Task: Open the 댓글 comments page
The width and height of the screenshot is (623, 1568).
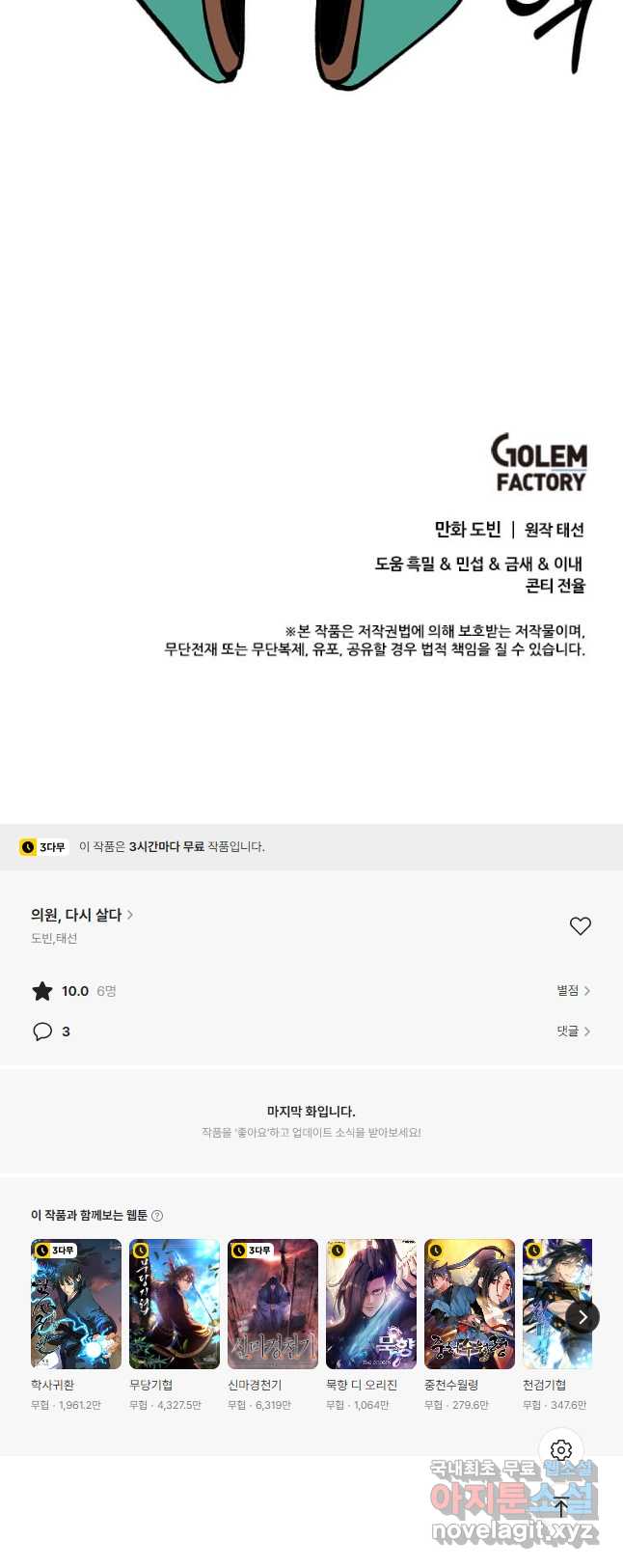Action: point(573,1031)
